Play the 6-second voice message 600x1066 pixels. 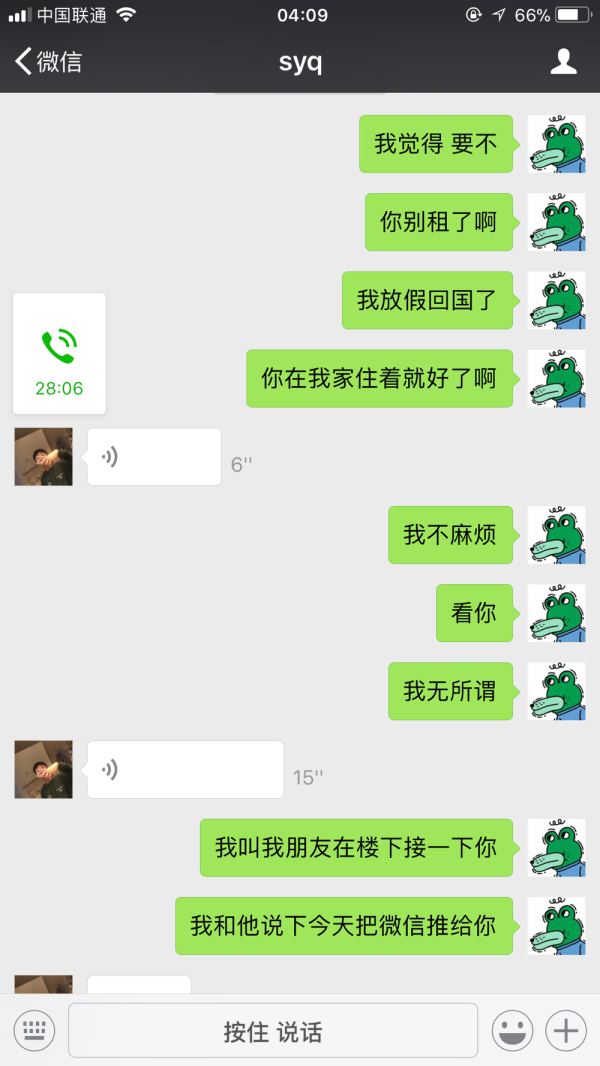[x=154, y=457]
